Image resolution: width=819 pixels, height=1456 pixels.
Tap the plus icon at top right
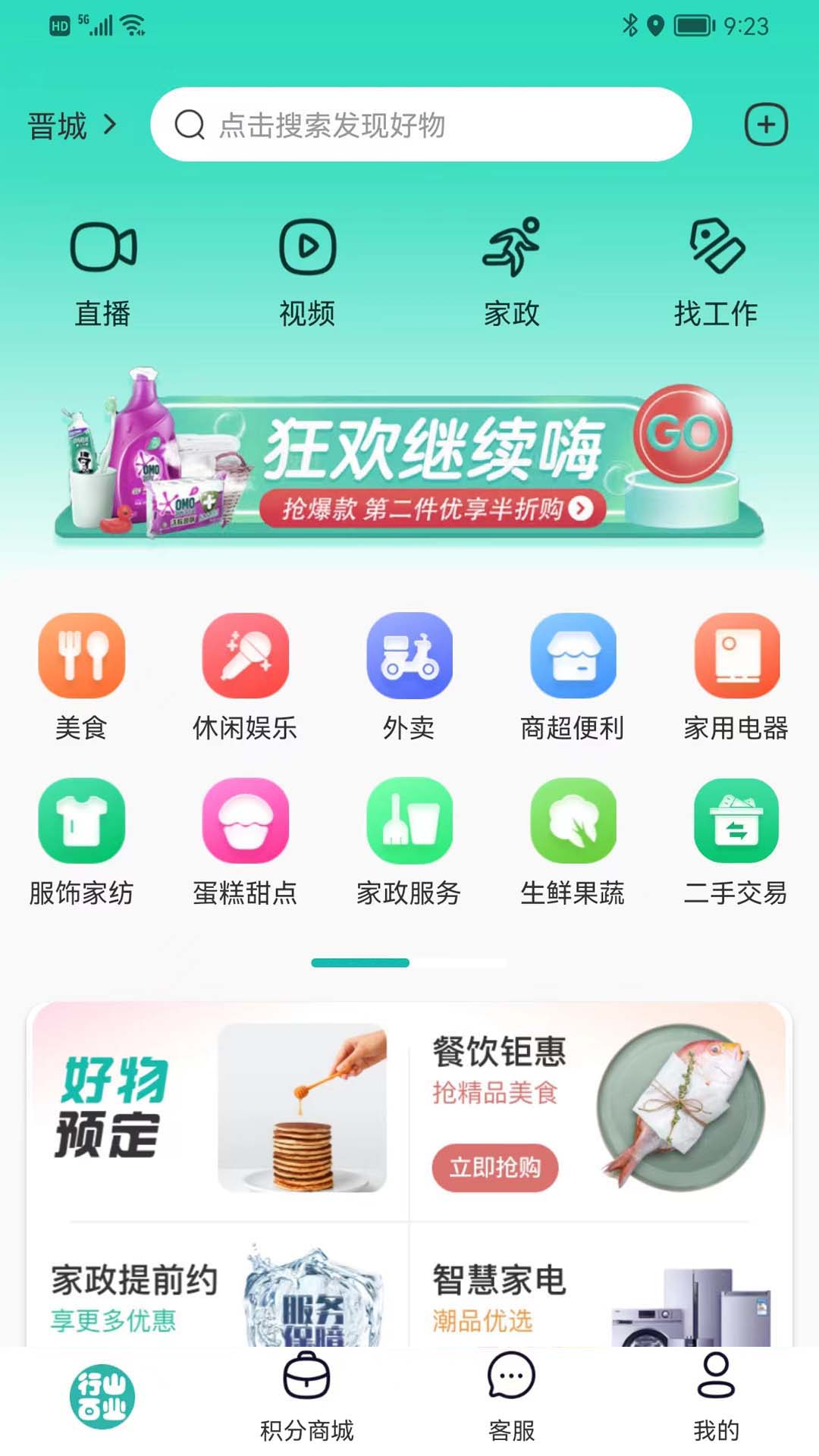click(766, 124)
